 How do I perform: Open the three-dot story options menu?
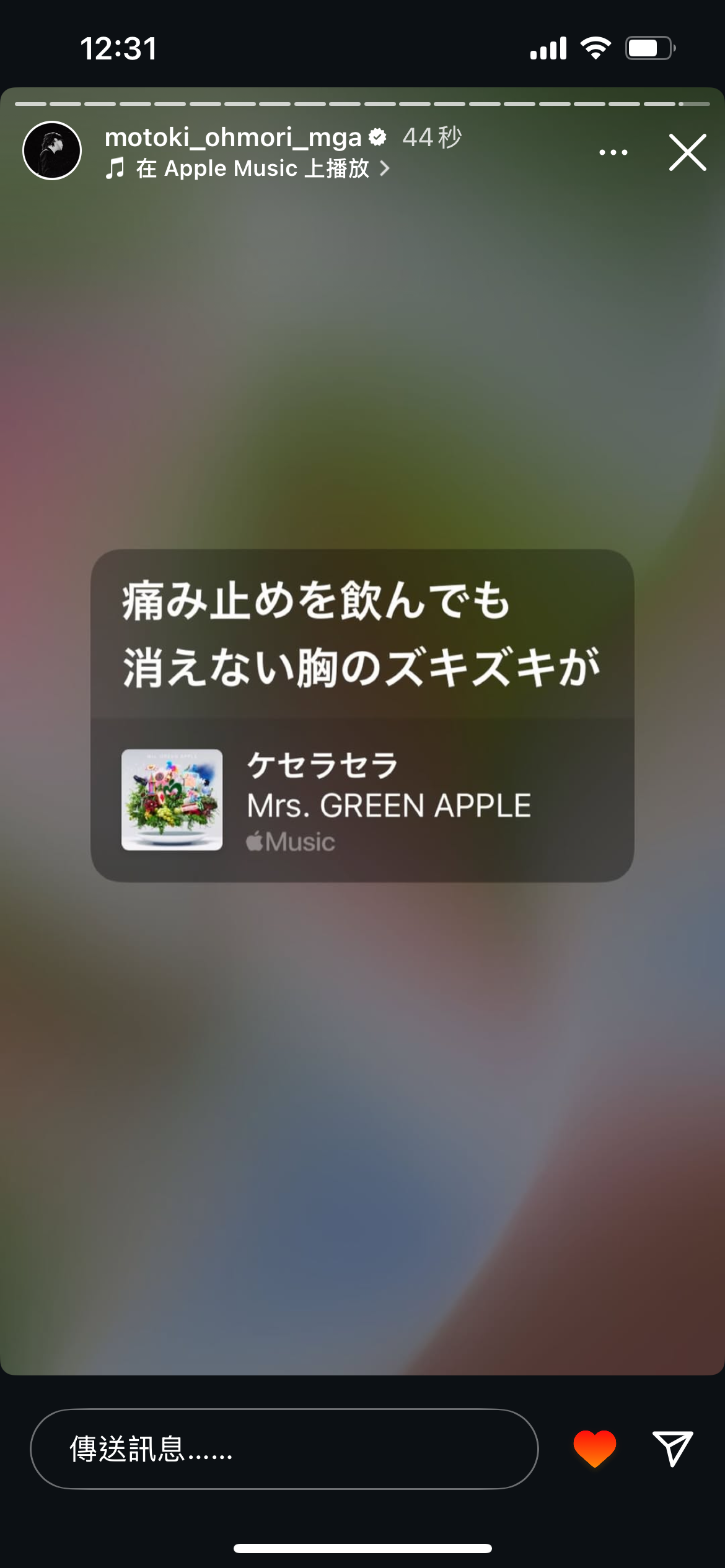(x=613, y=152)
